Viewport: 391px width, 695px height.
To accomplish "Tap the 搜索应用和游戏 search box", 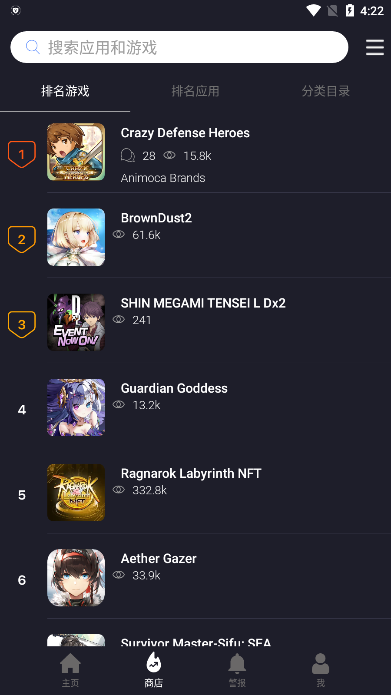I will [x=179, y=47].
